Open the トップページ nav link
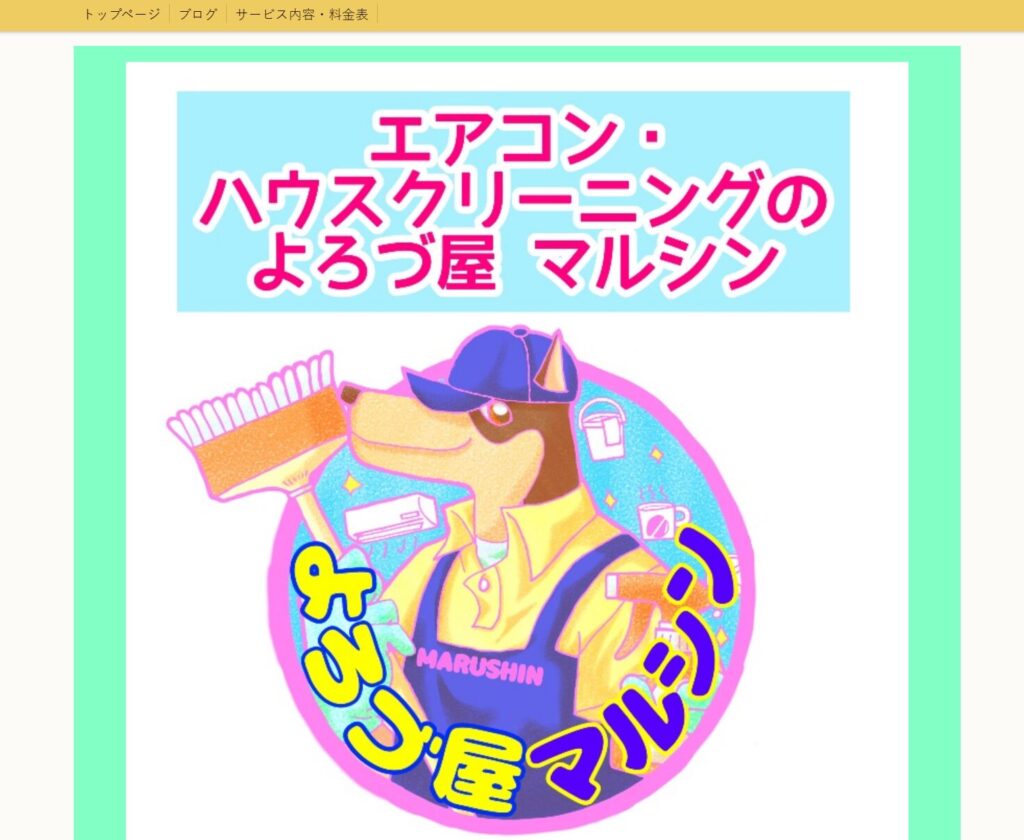Viewport: 1024px width, 840px height. [x=121, y=15]
